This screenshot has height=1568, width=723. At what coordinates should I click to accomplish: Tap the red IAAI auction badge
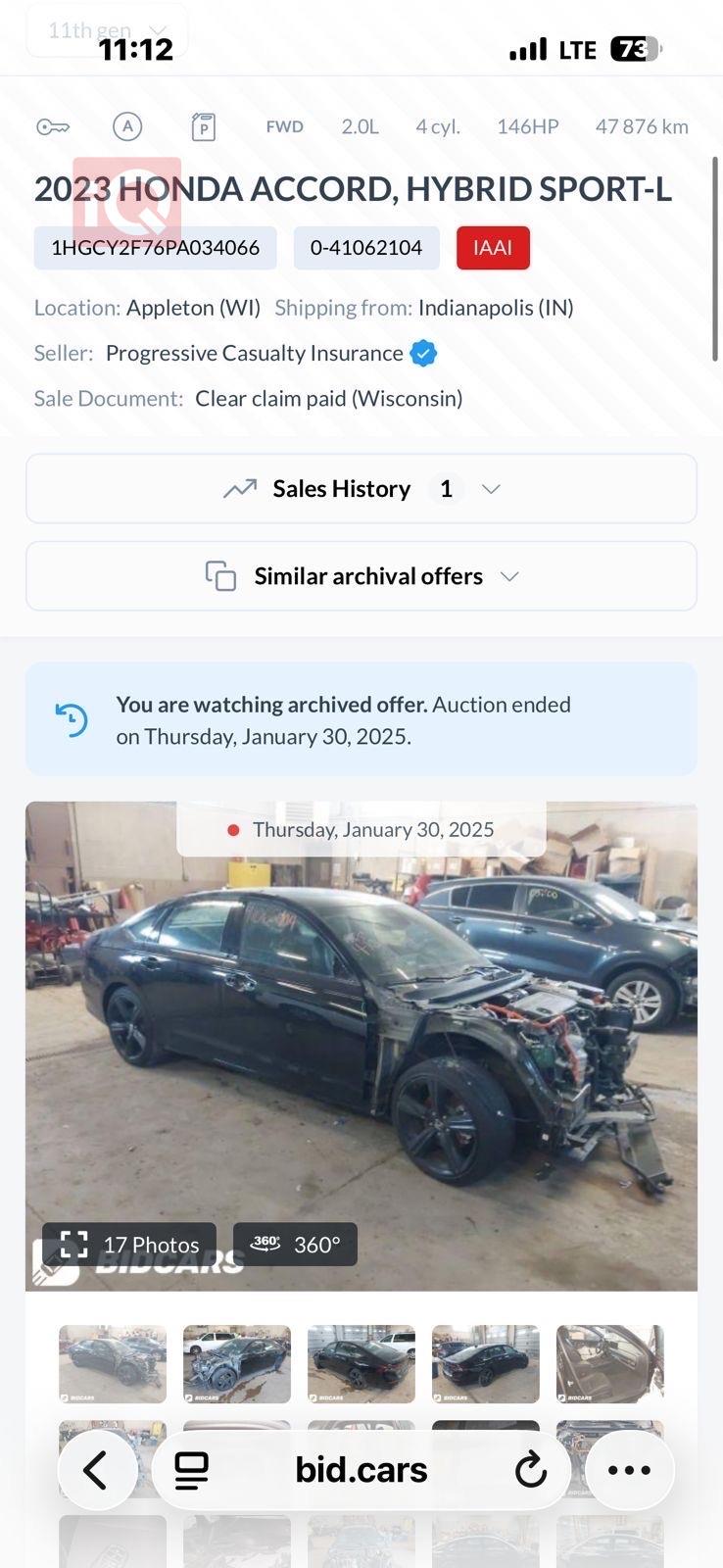[492, 248]
